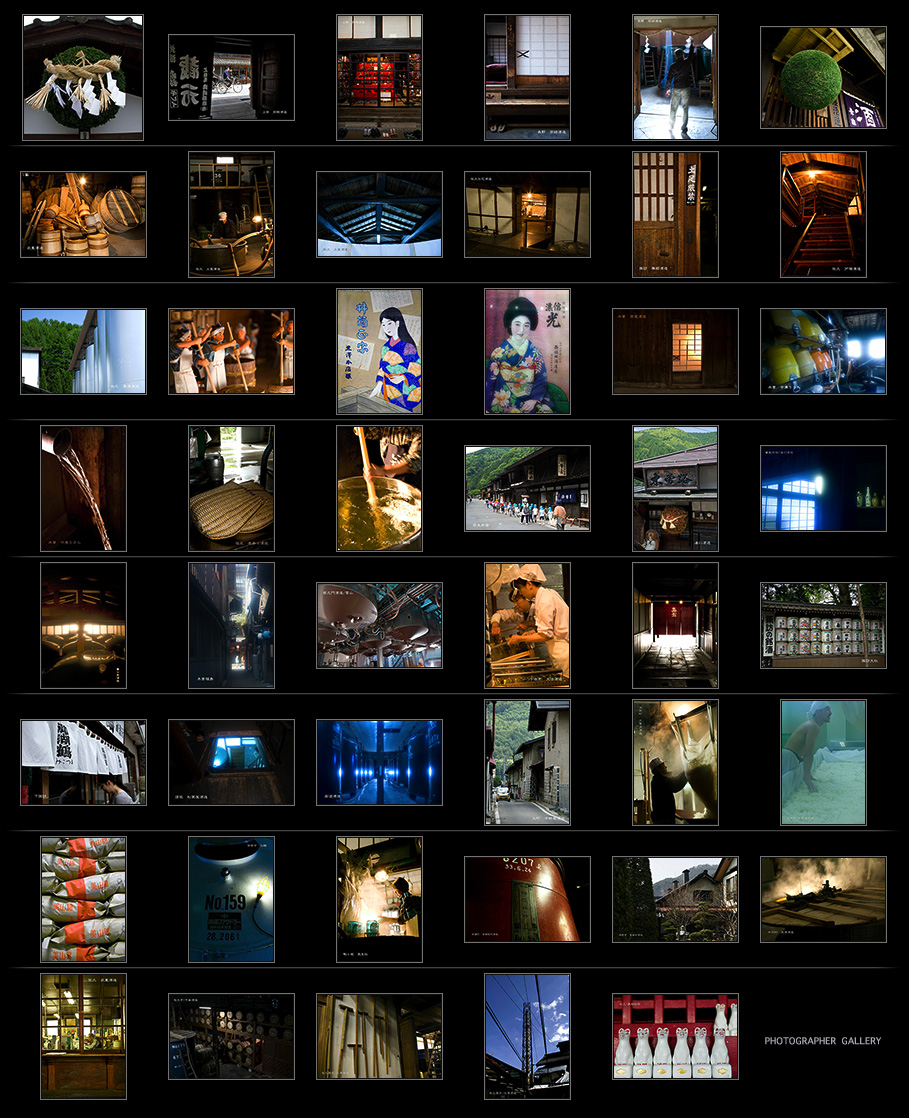View the stacked sake barrels shrine photo
This screenshot has width=909, height=1118.
822,625
